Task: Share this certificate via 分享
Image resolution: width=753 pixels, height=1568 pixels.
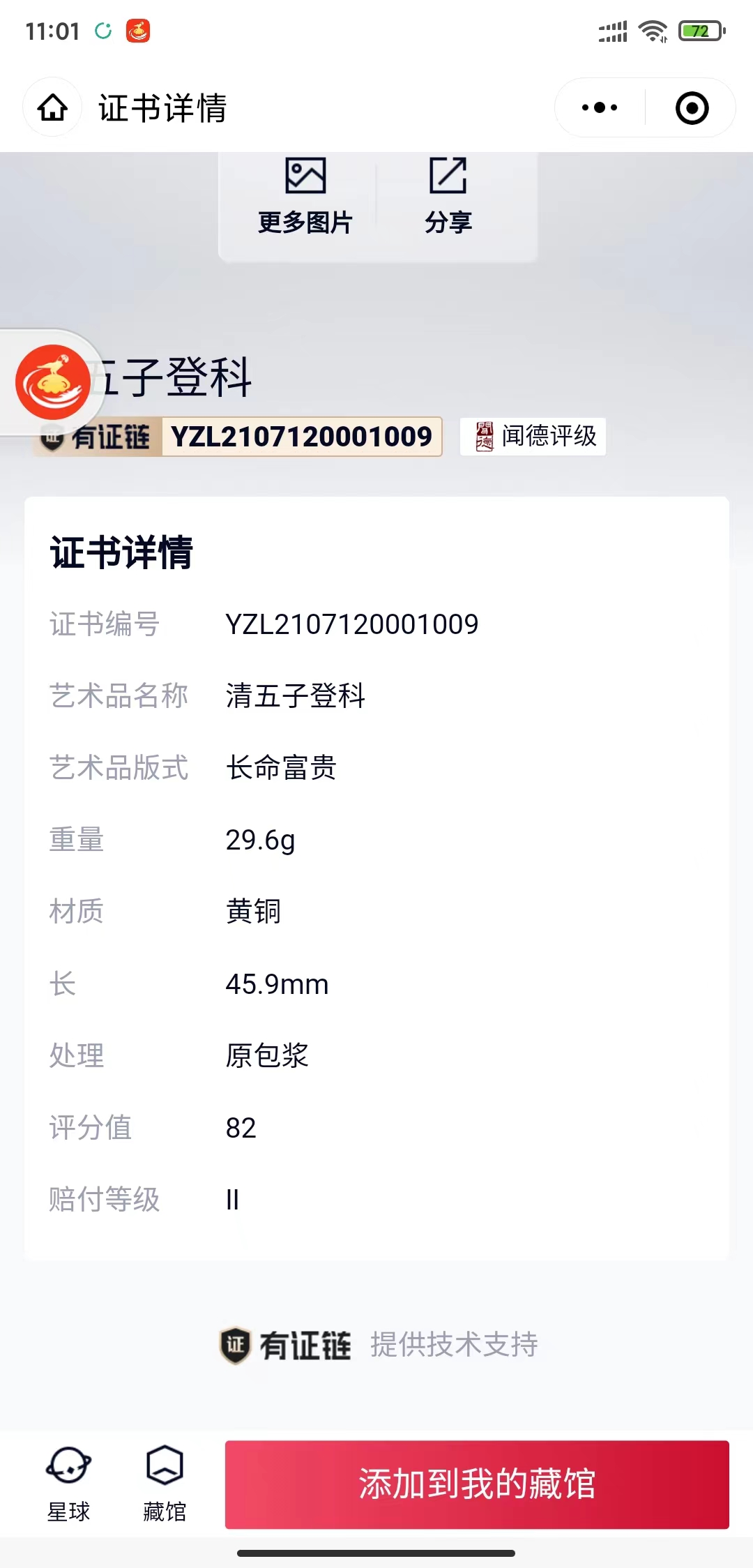Action: [448, 197]
